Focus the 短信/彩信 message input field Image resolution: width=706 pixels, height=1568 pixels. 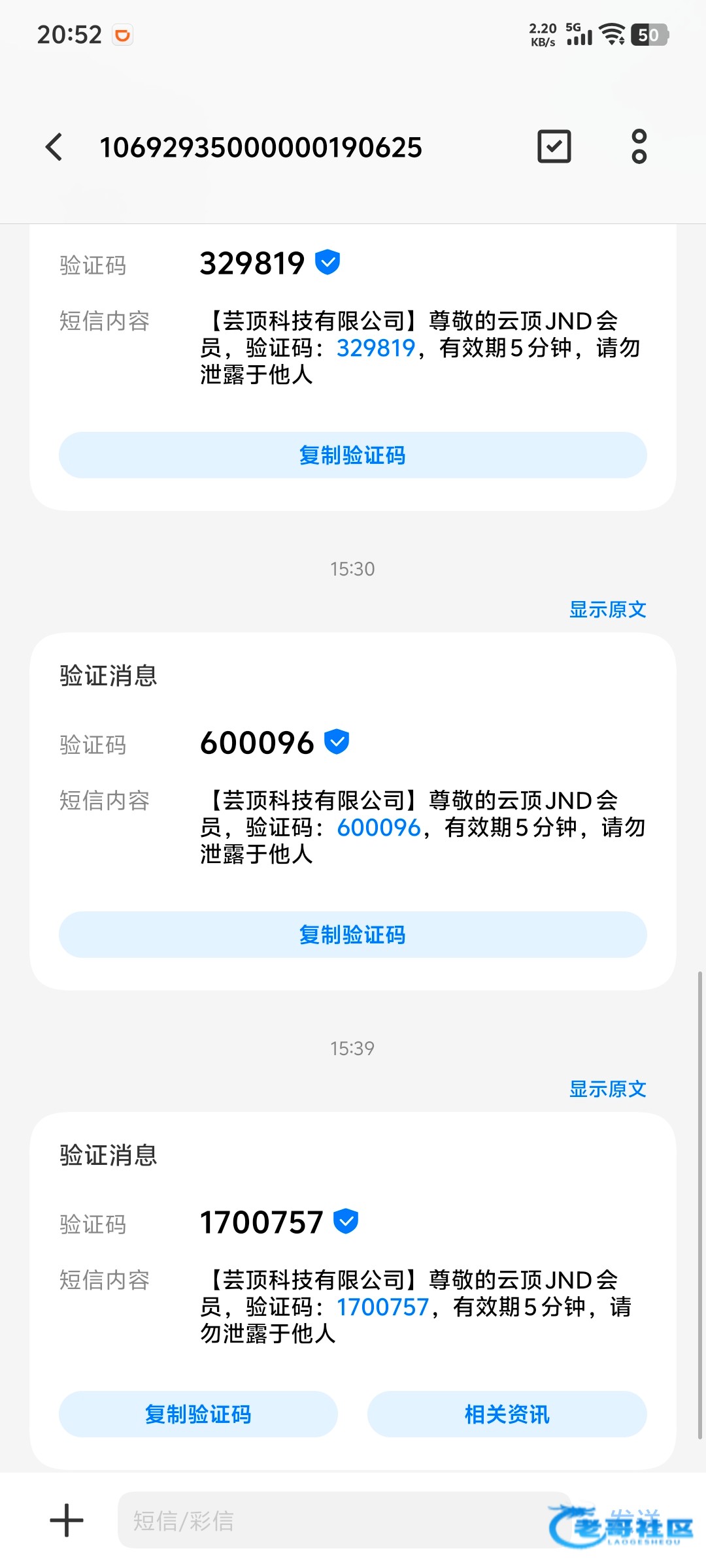click(x=327, y=1520)
